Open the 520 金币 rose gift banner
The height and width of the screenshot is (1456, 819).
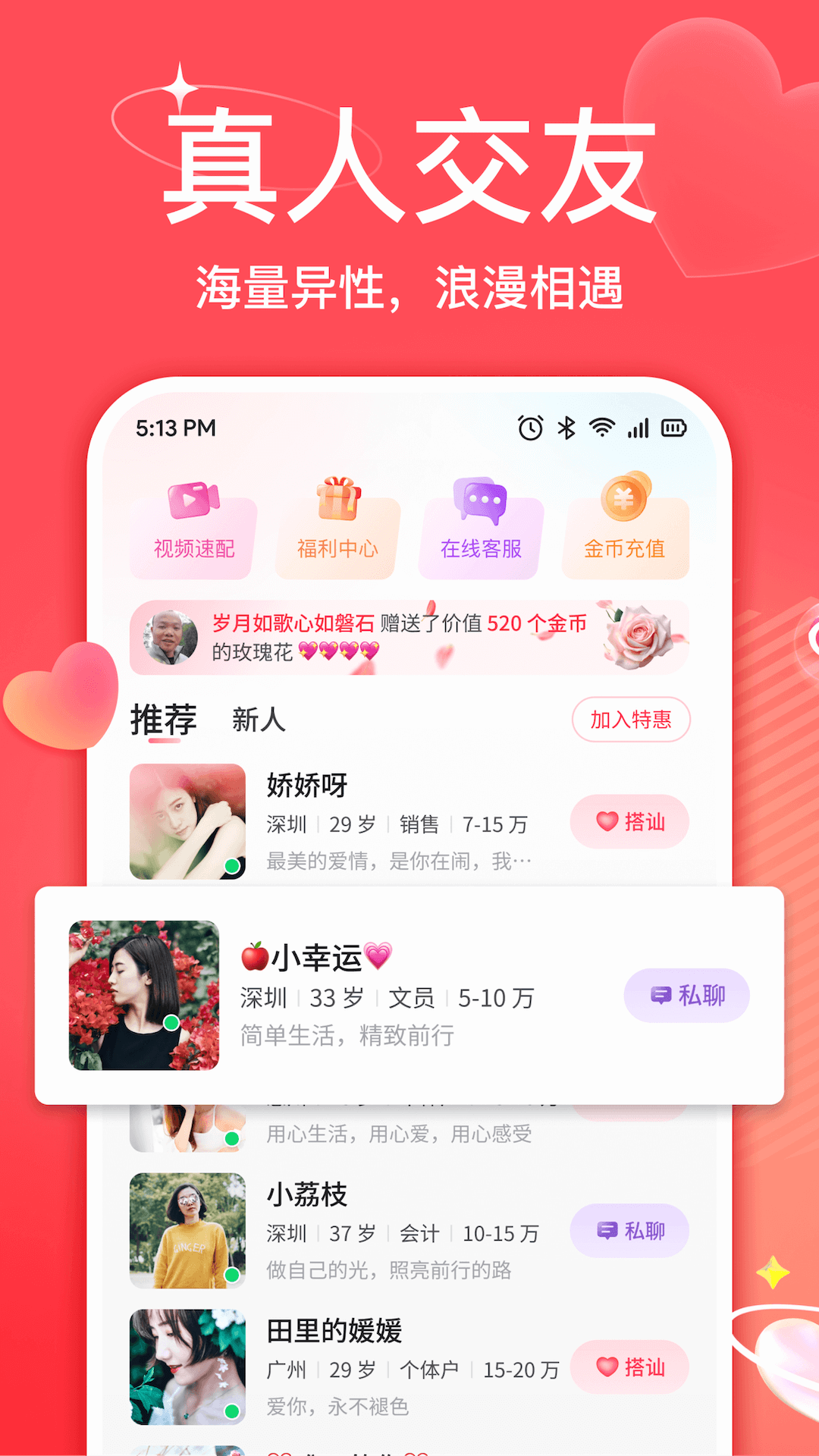(409, 639)
